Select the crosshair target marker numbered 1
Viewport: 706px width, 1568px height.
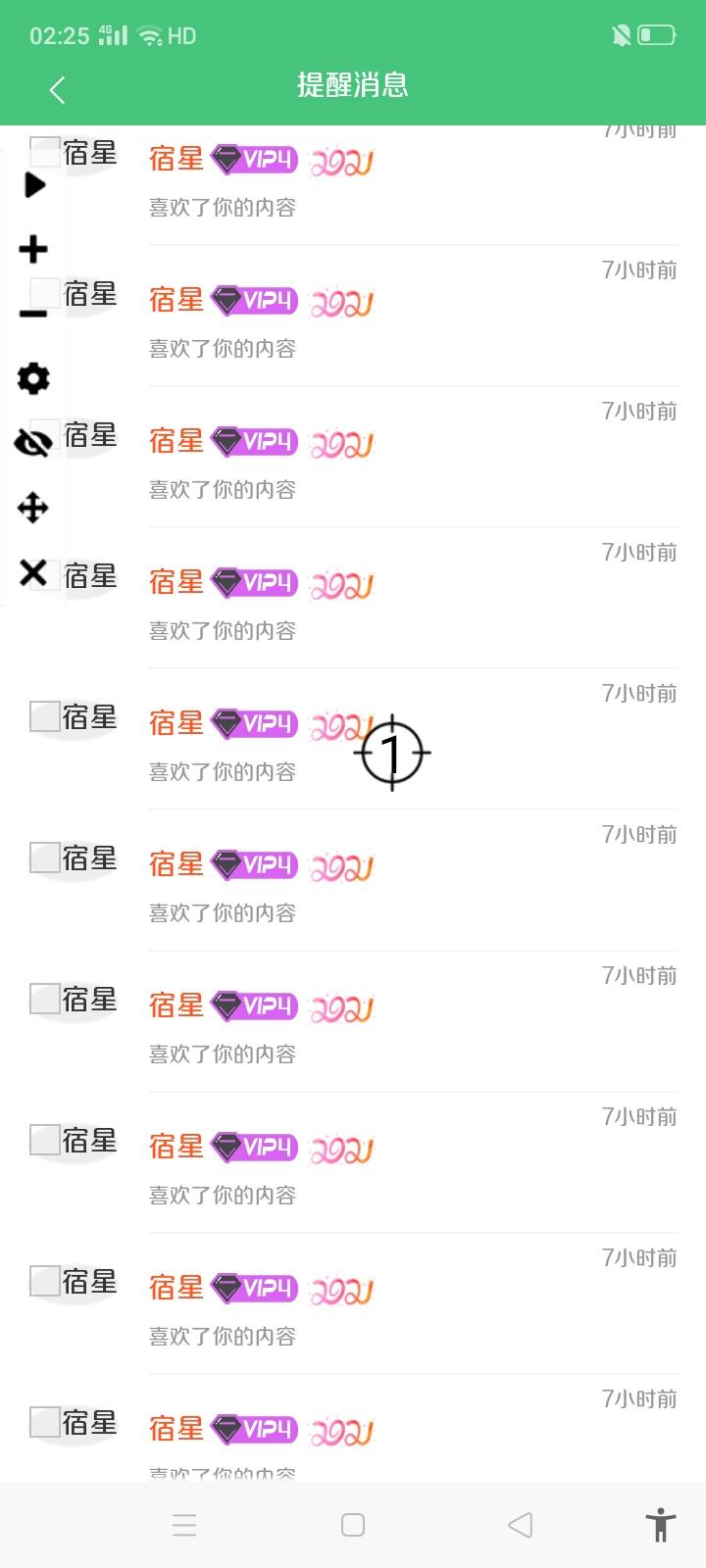click(391, 753)
